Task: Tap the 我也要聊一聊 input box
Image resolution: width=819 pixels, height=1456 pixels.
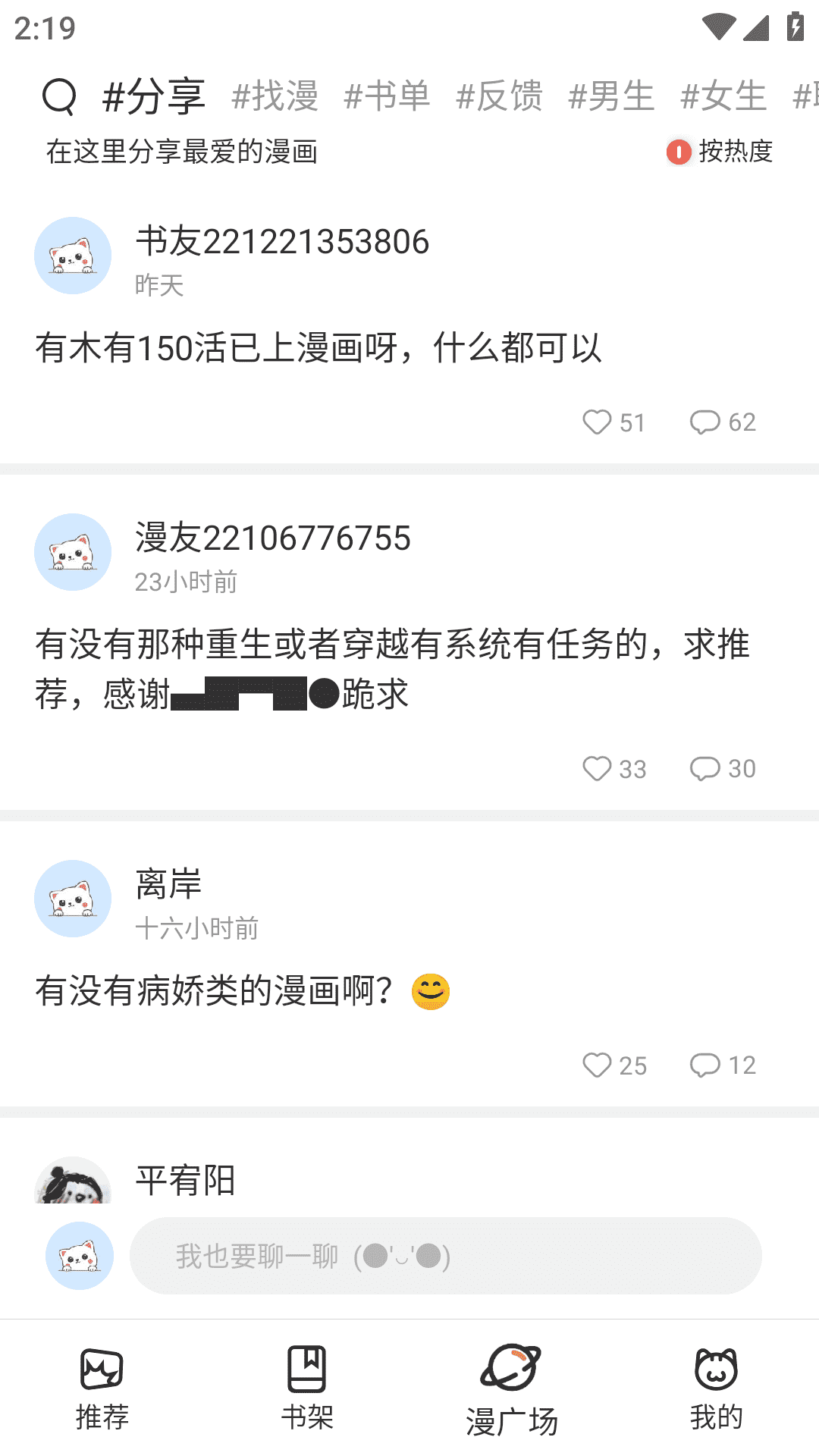Action: point(445,1256)
